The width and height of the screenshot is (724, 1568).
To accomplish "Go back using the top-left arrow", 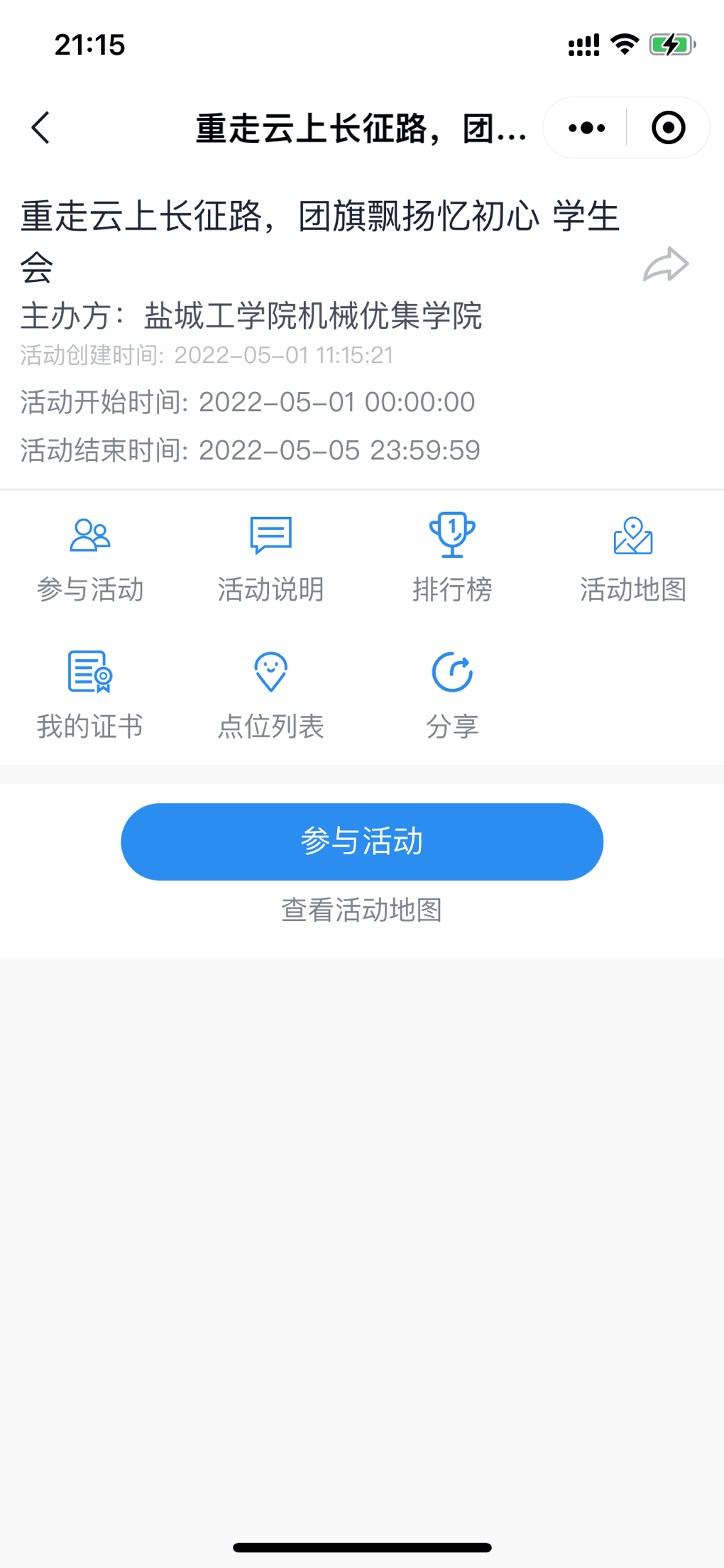I will tap(41, 128).
